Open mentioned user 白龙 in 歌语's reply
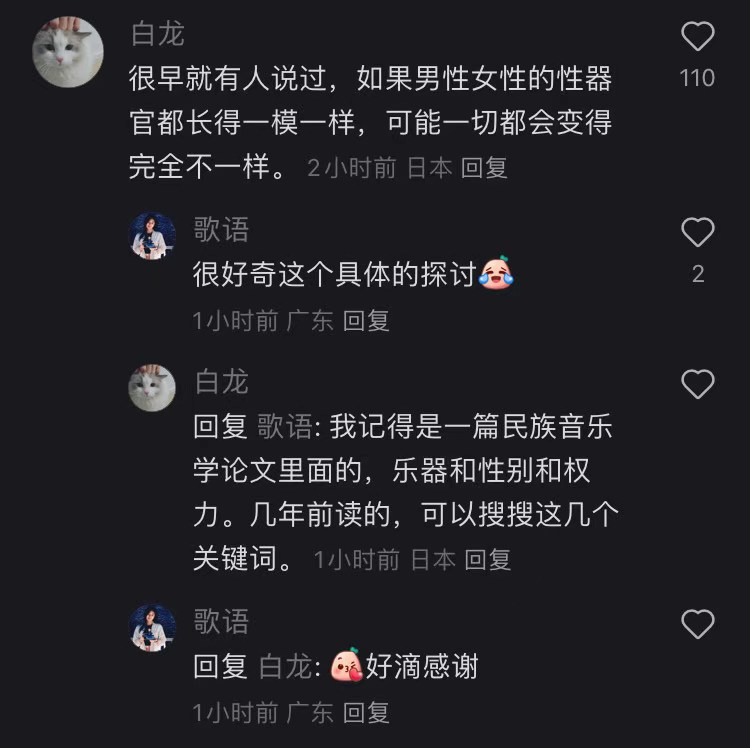750x748 pixels. (286, 667)
